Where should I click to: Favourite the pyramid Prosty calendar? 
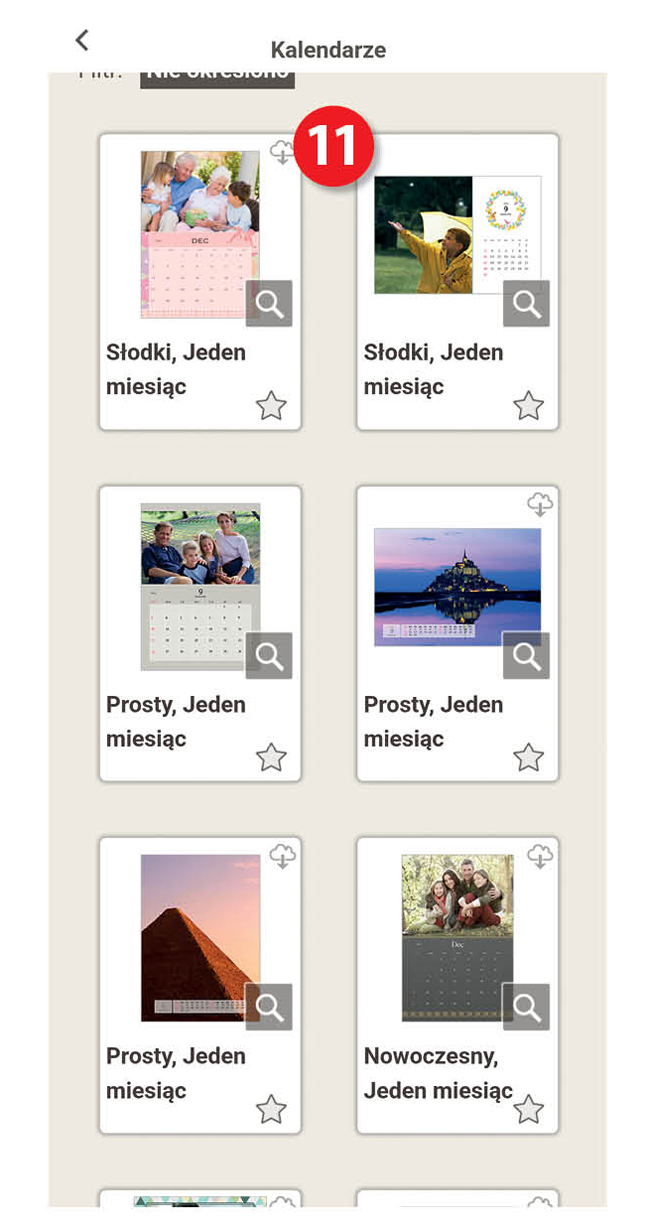click(x=271, y=1109)
